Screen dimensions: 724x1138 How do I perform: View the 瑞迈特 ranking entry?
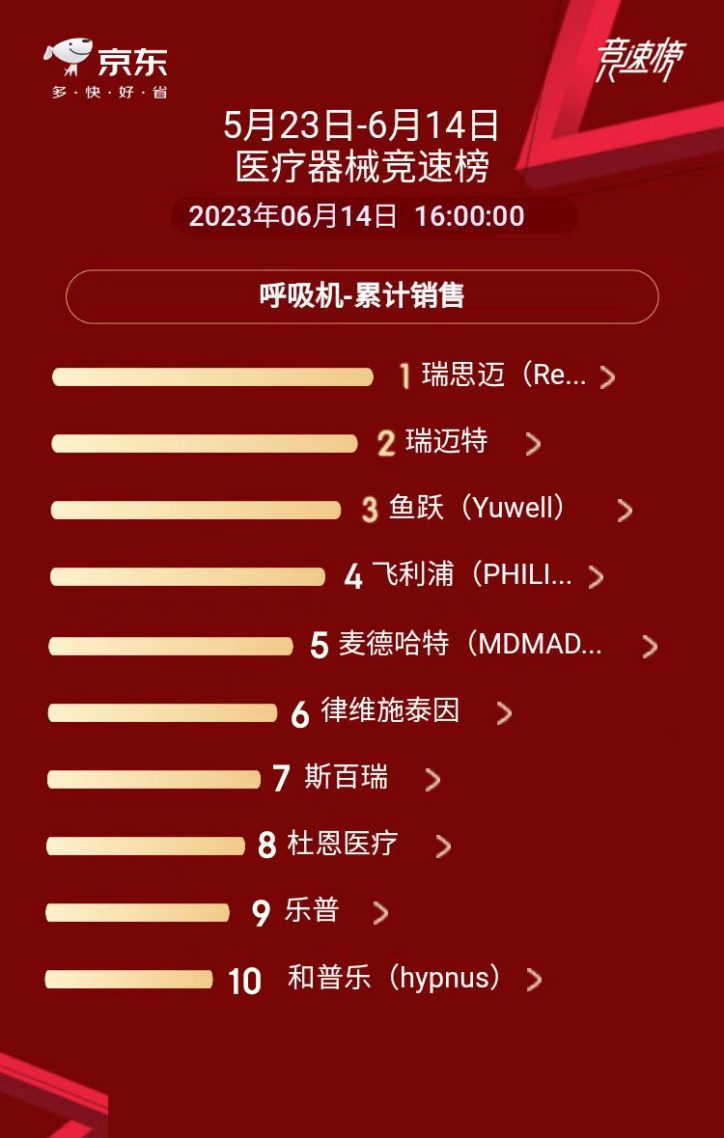[x=447, y=442]
